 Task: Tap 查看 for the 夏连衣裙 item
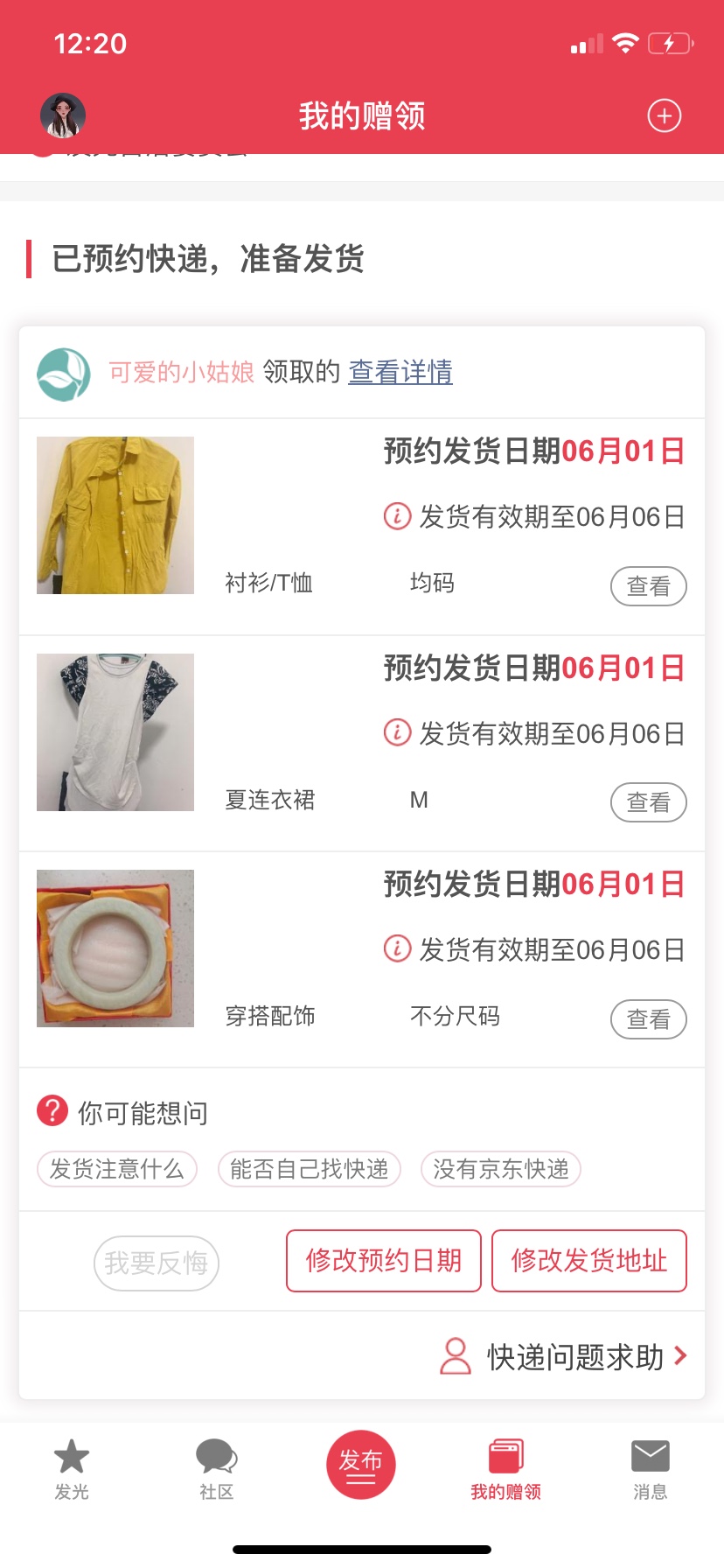648,802
